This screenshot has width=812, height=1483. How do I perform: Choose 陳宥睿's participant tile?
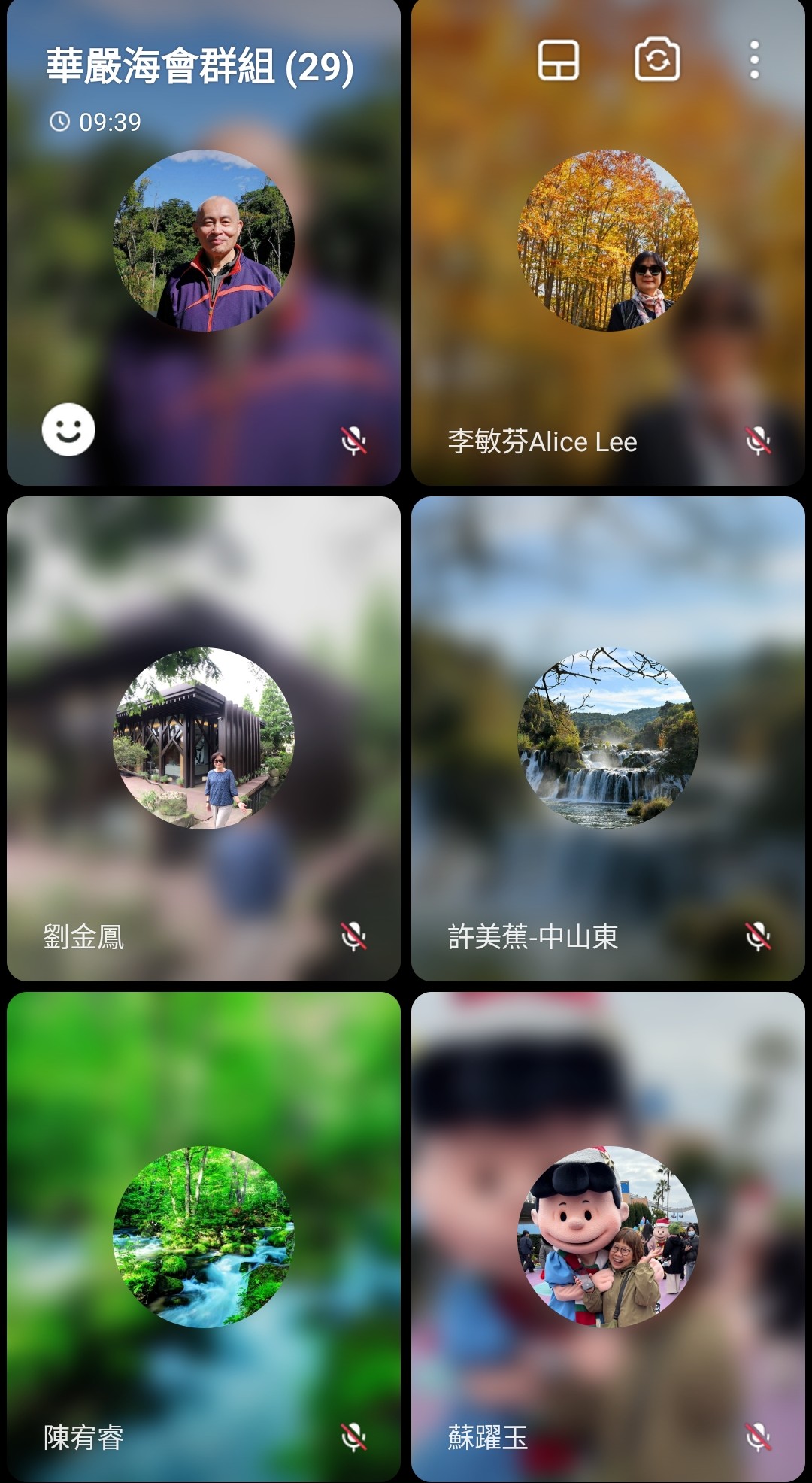click(203, 1236)
